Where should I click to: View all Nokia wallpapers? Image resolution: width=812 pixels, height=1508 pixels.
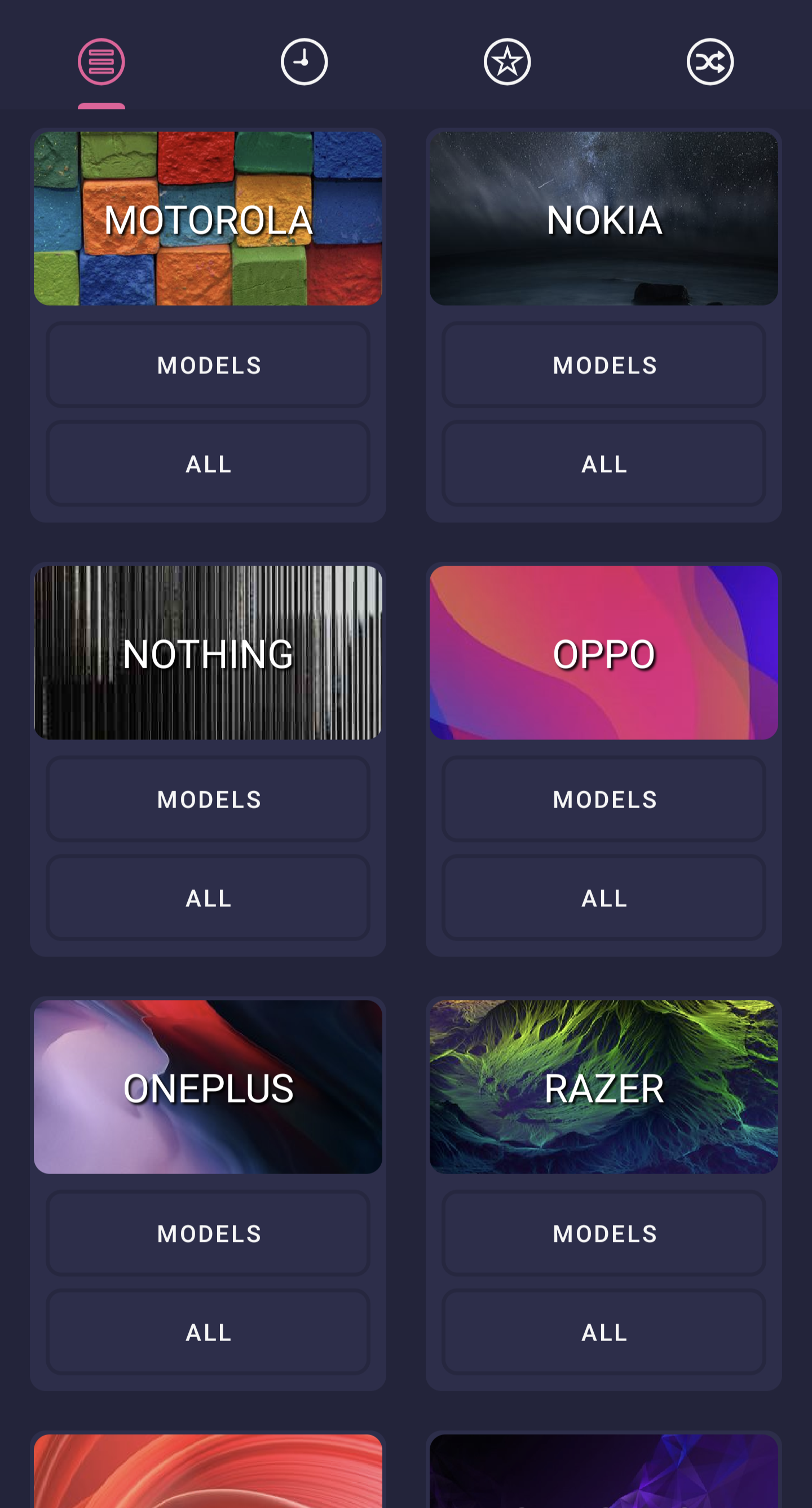603,464
